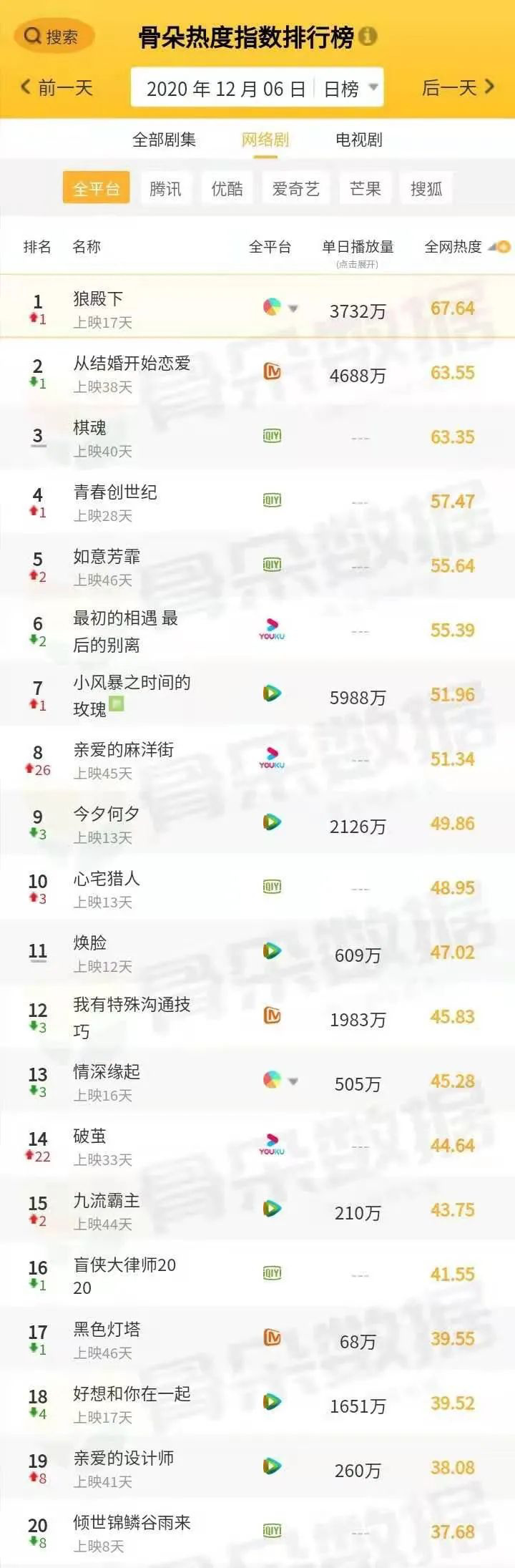515x1568 pixels.
Task: Expand 单日播放量 column header
Action: pos(358,251)
